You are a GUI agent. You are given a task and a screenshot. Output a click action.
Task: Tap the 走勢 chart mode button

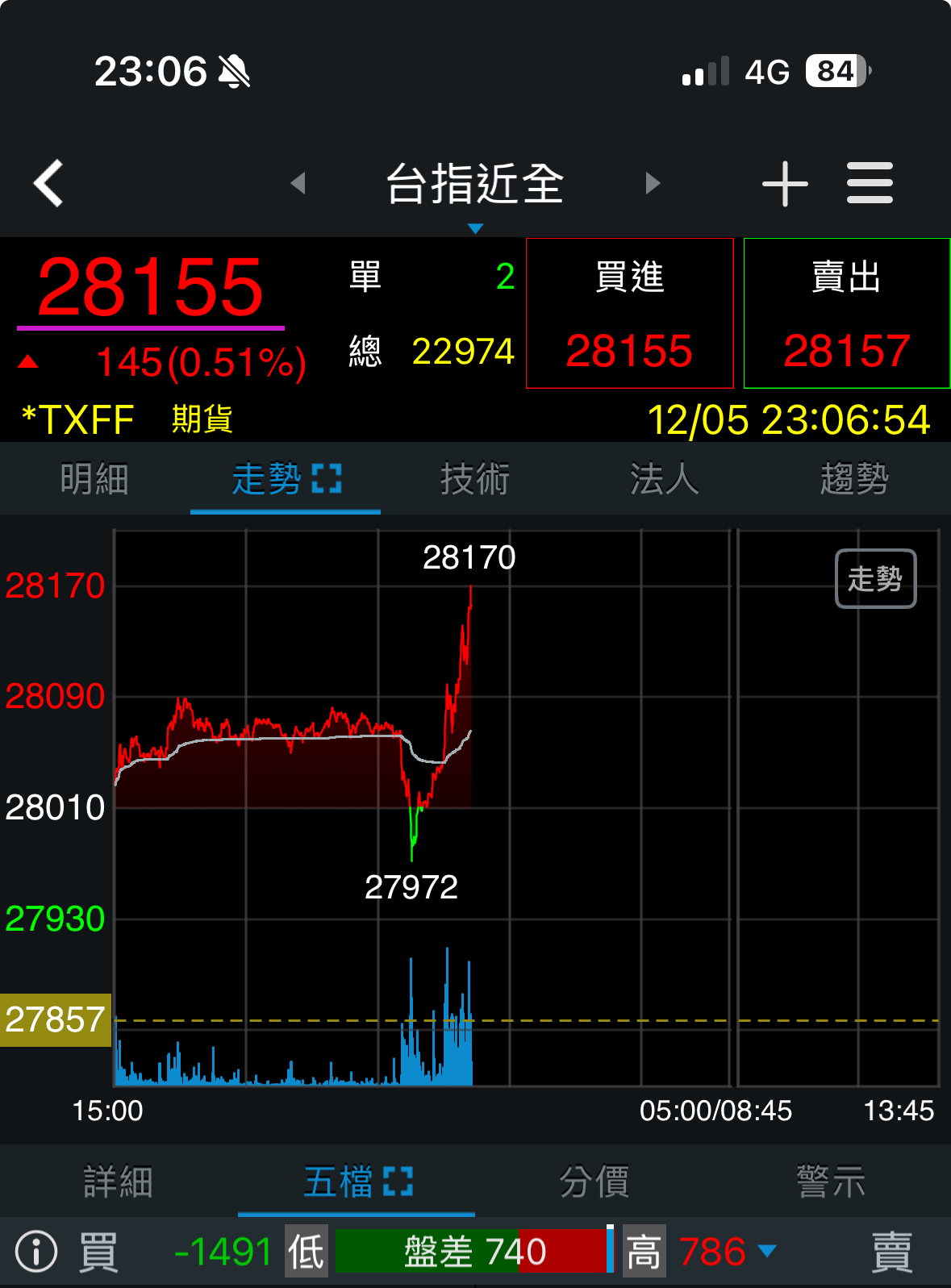tap(875, 578)
